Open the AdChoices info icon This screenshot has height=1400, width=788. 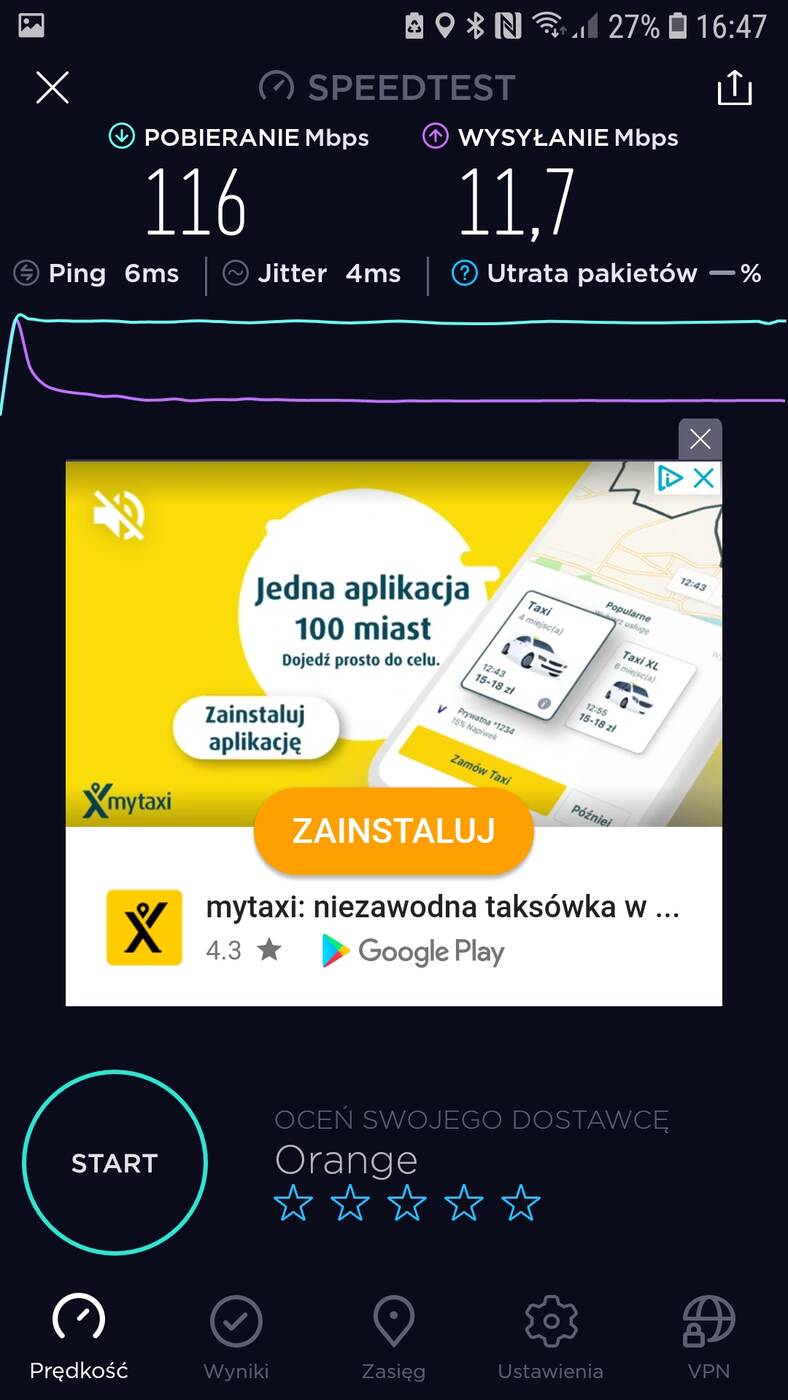click(670, 478)
